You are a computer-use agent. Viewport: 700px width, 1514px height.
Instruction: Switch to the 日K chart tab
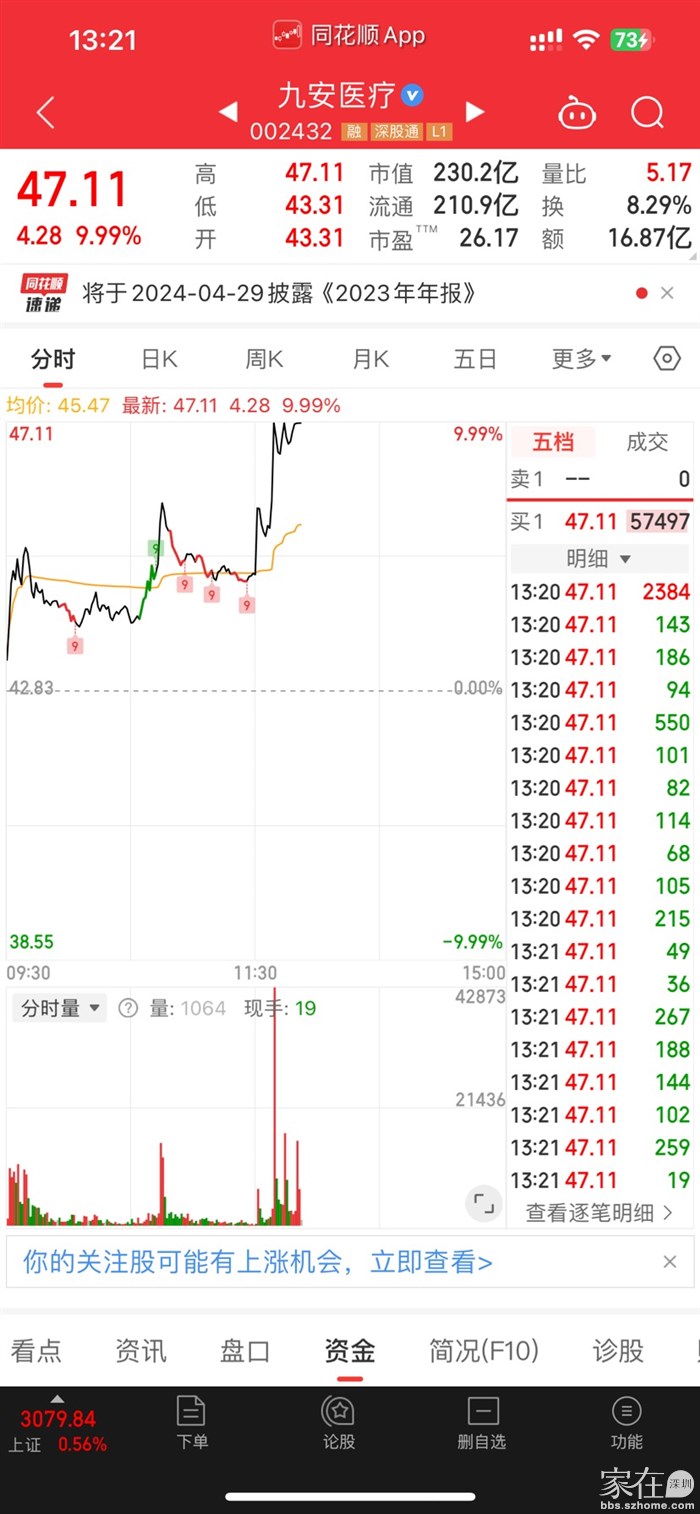[159, 359]
